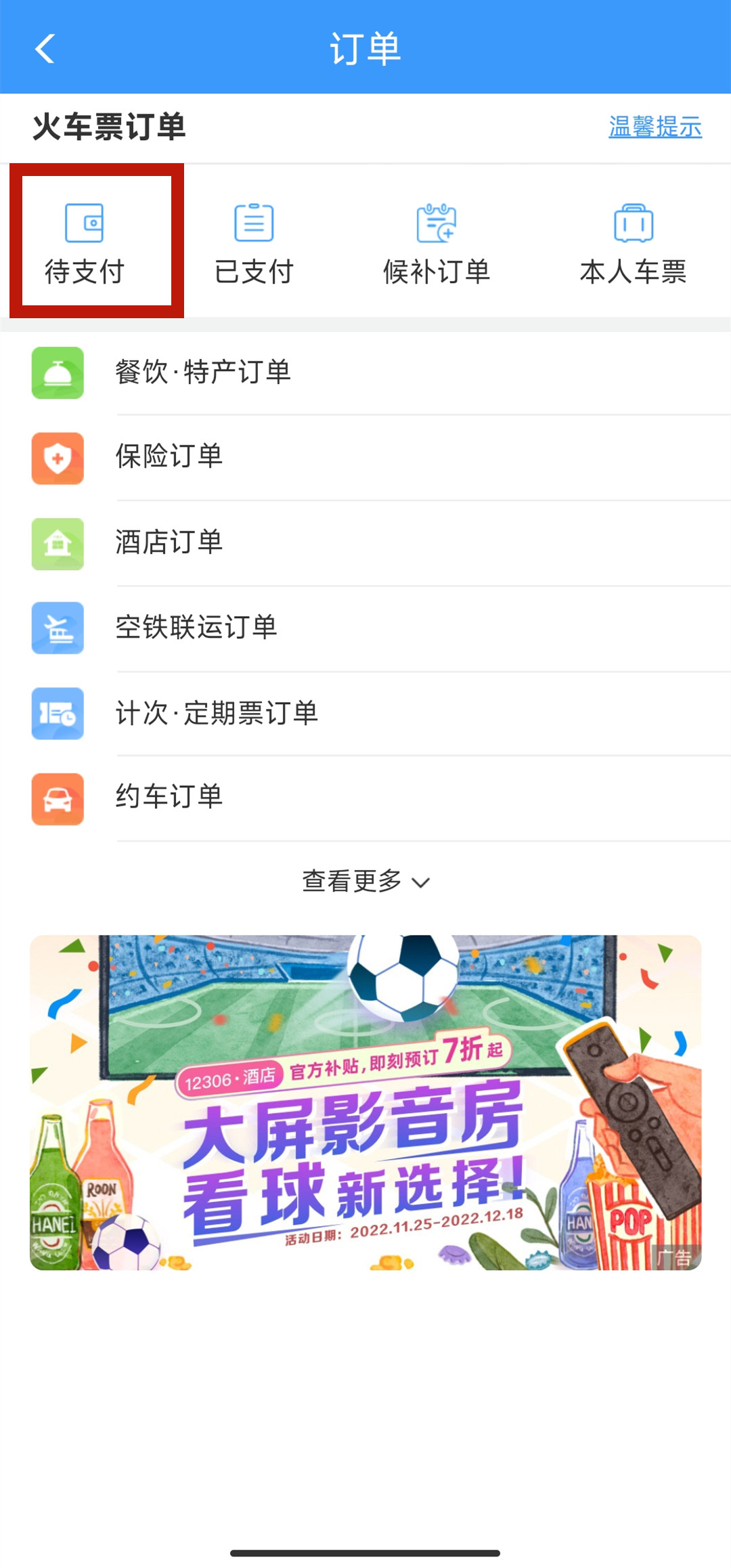Show 本人车票 my tickets
Viewport: 731px width, 1568px height.
(633, 242)
